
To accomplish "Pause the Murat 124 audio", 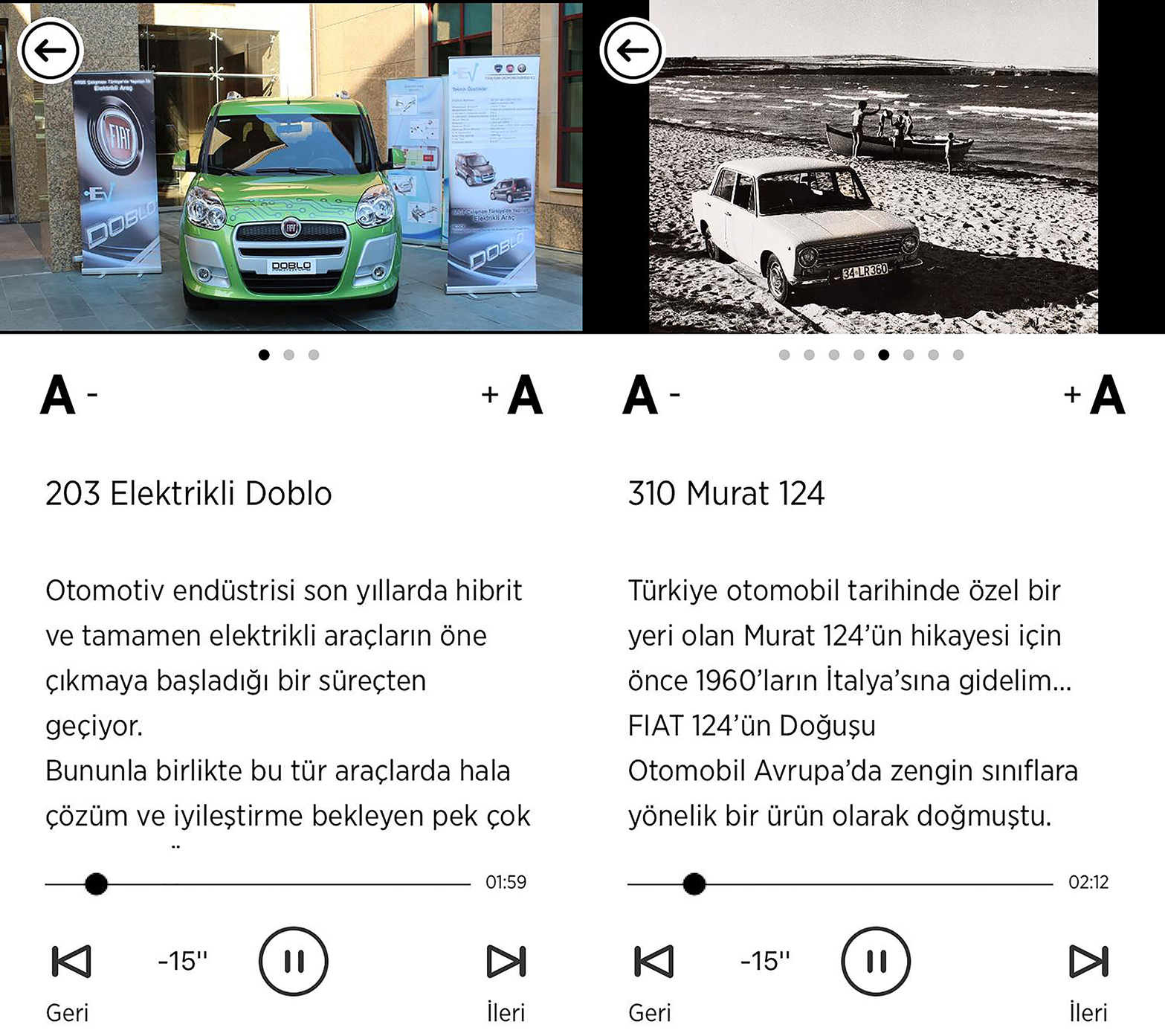I will [x=876, y=961].
